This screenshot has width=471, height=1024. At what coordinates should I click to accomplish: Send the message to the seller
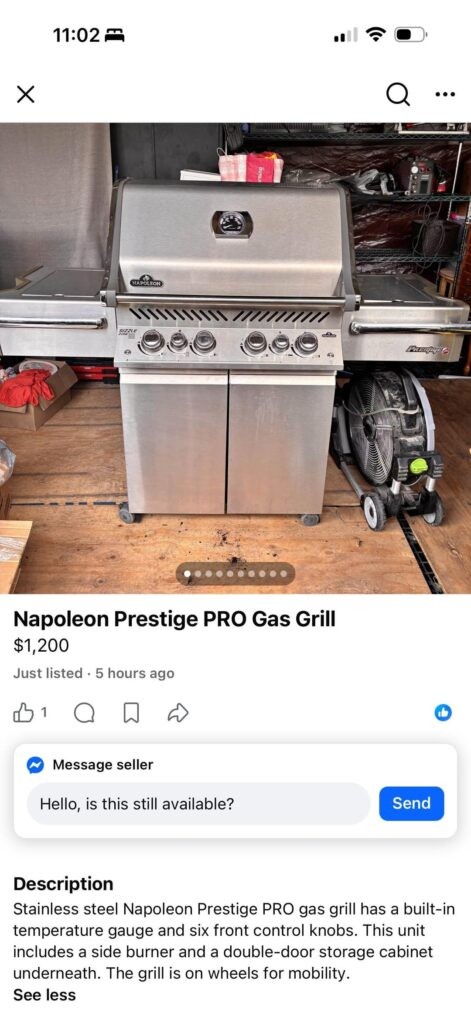click(x=412, y=803)
